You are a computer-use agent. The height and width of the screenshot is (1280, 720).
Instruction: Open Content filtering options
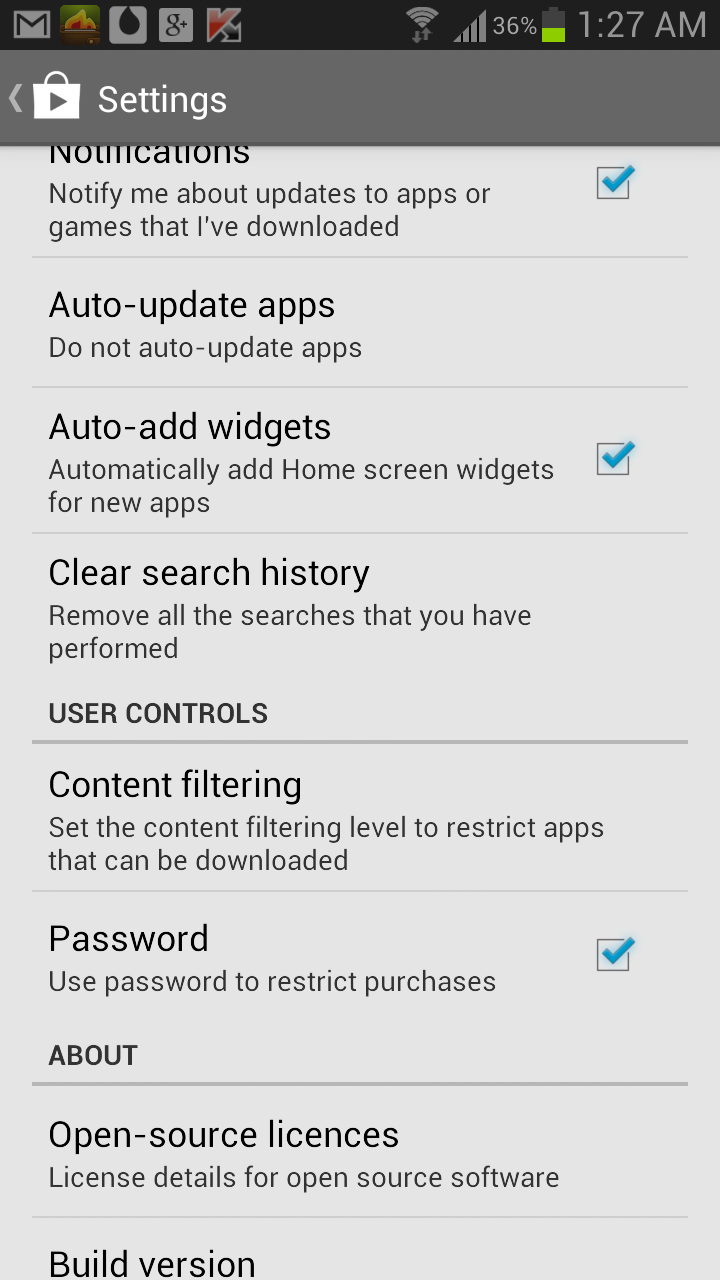(359, 820)
